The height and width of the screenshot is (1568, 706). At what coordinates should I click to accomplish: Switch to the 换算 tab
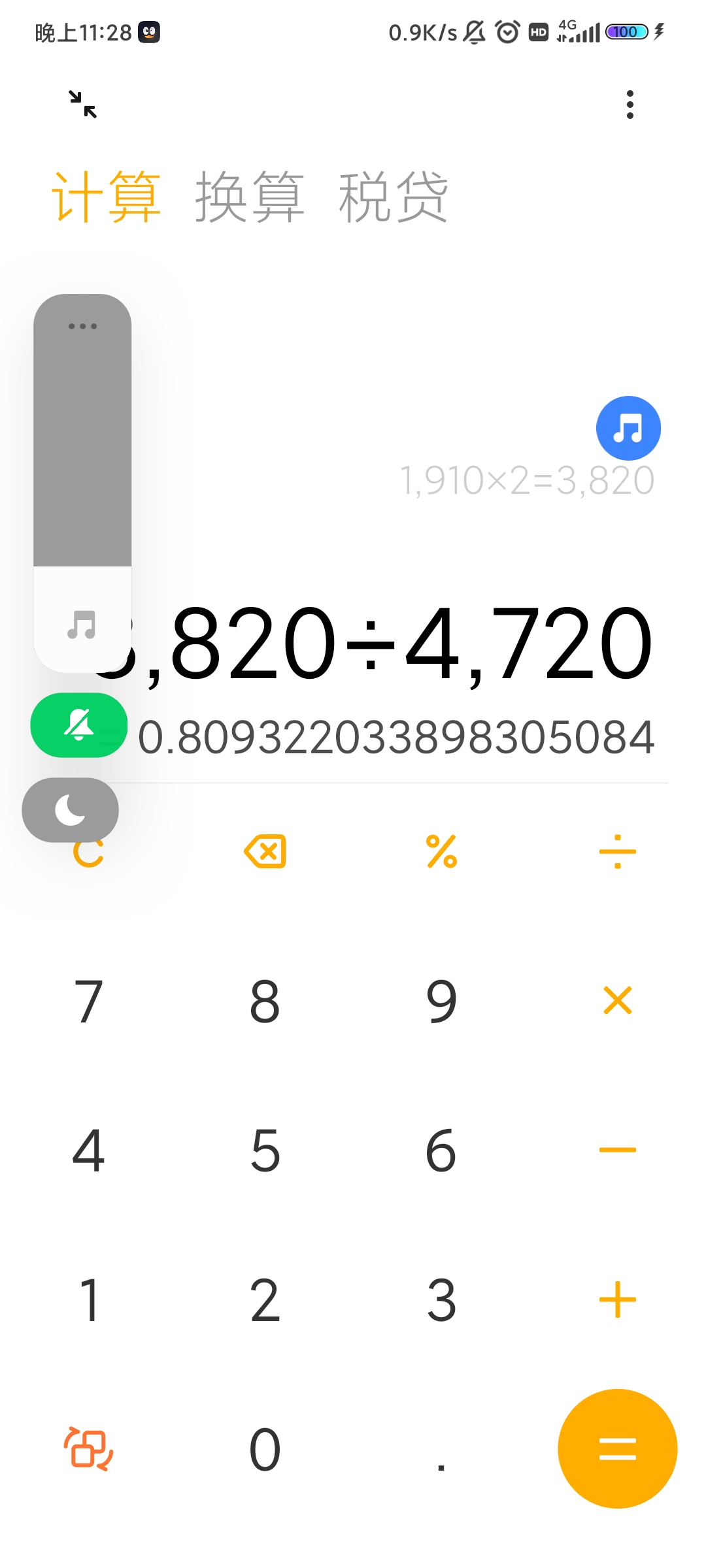pos(250,197)
